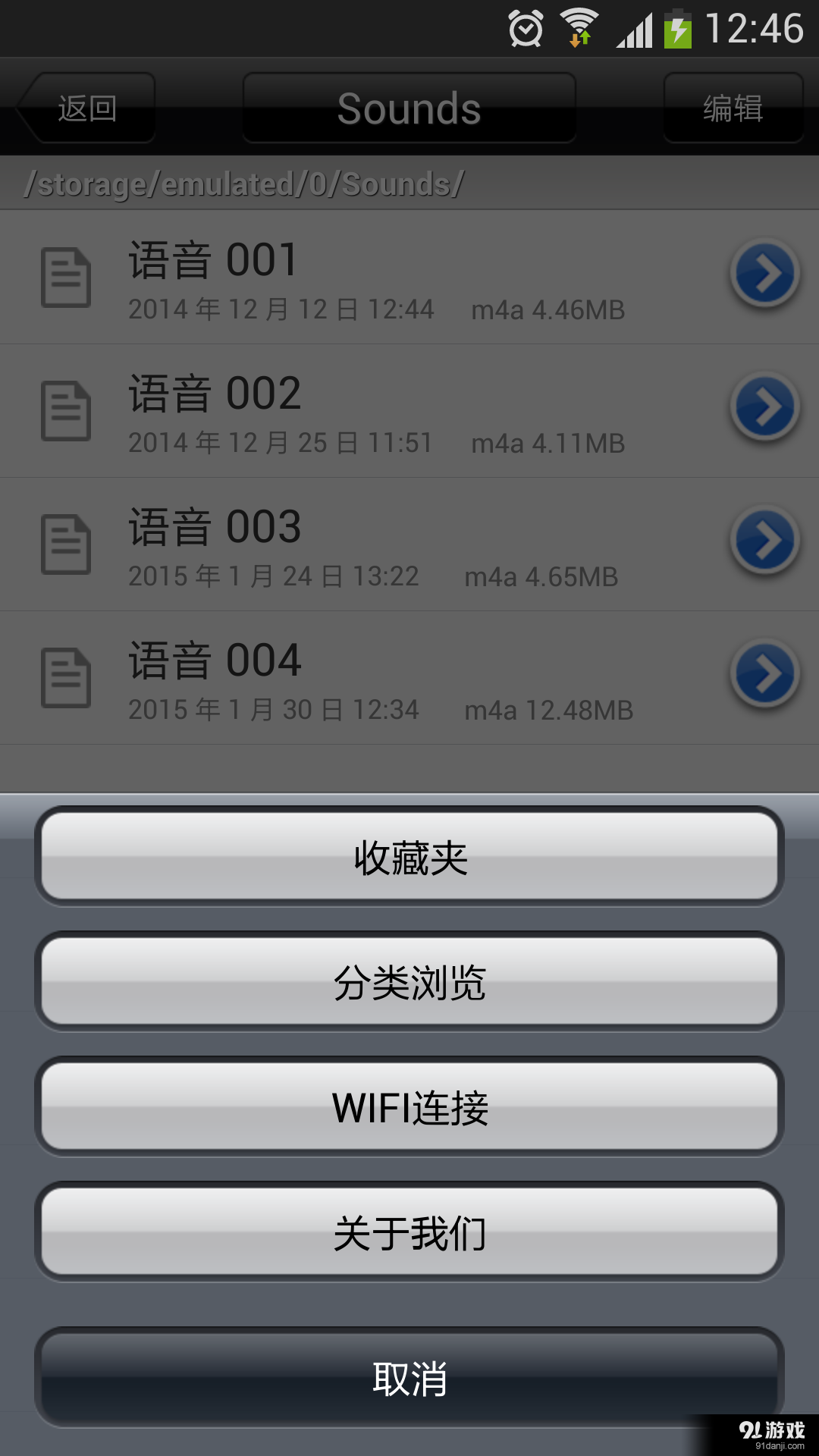Image resolution: width=819 pixels, height=1456 pixels.
Task: Tap the Sounds title tab
Action: tap(409, 107)
